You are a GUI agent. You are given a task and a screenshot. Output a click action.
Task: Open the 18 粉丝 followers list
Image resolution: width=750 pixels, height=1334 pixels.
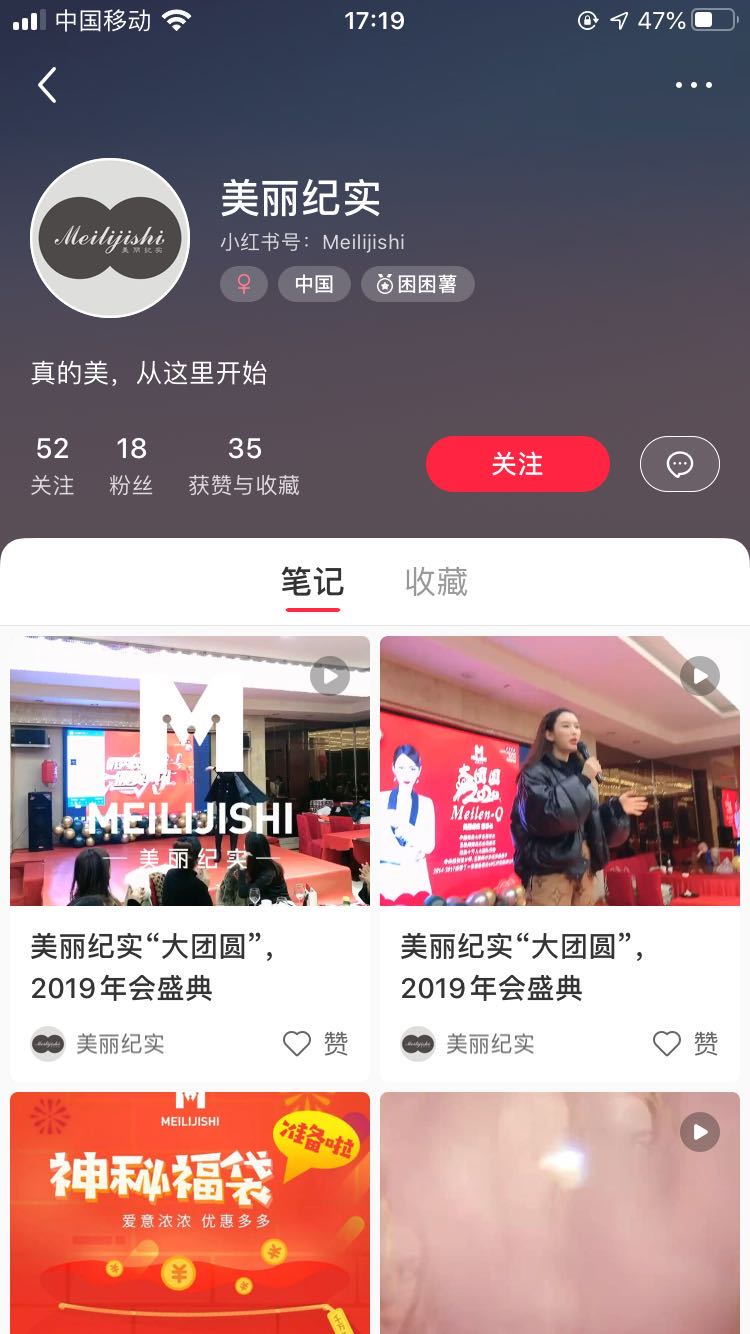(131, 465)
